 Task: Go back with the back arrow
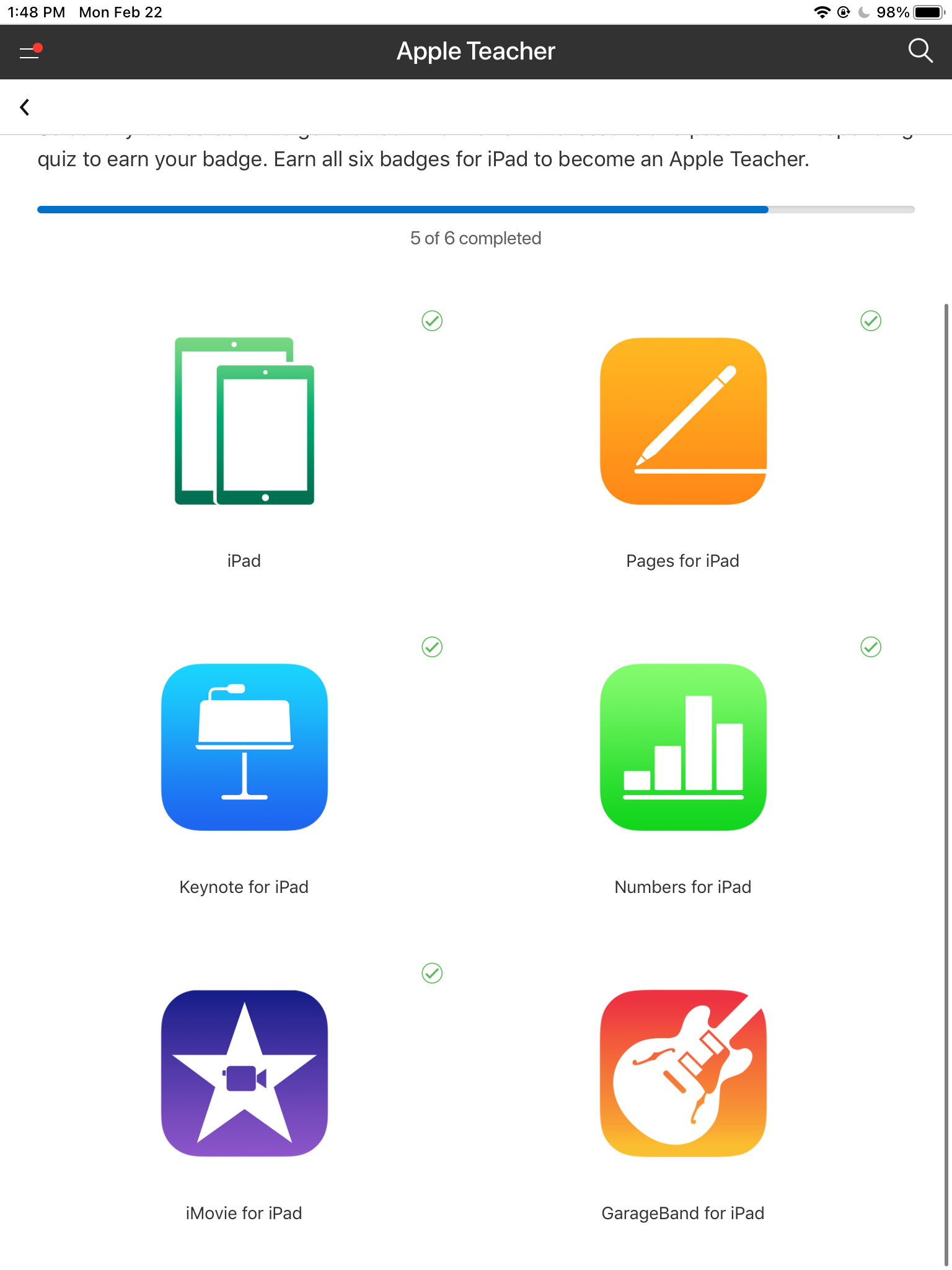point(25,107)
